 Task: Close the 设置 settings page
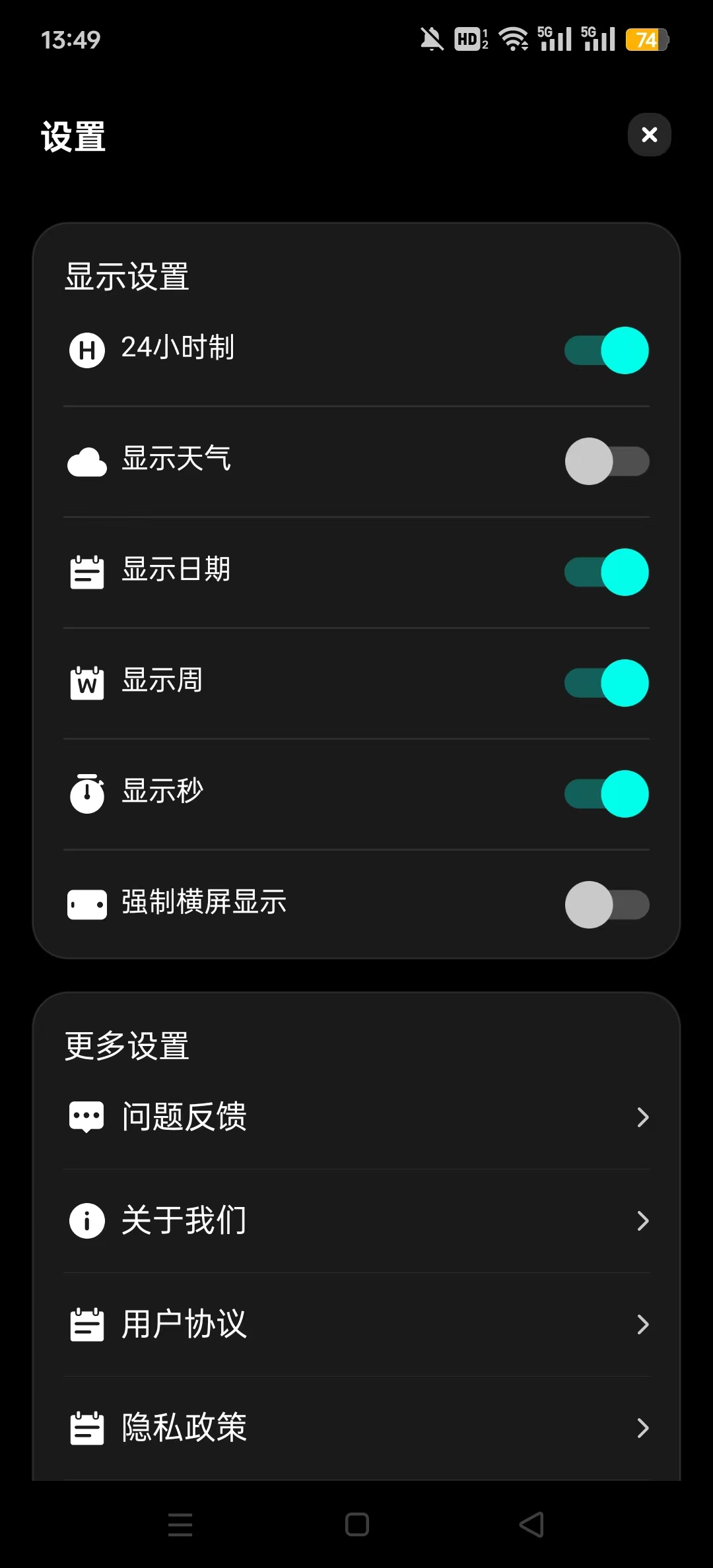click(650, 135)
